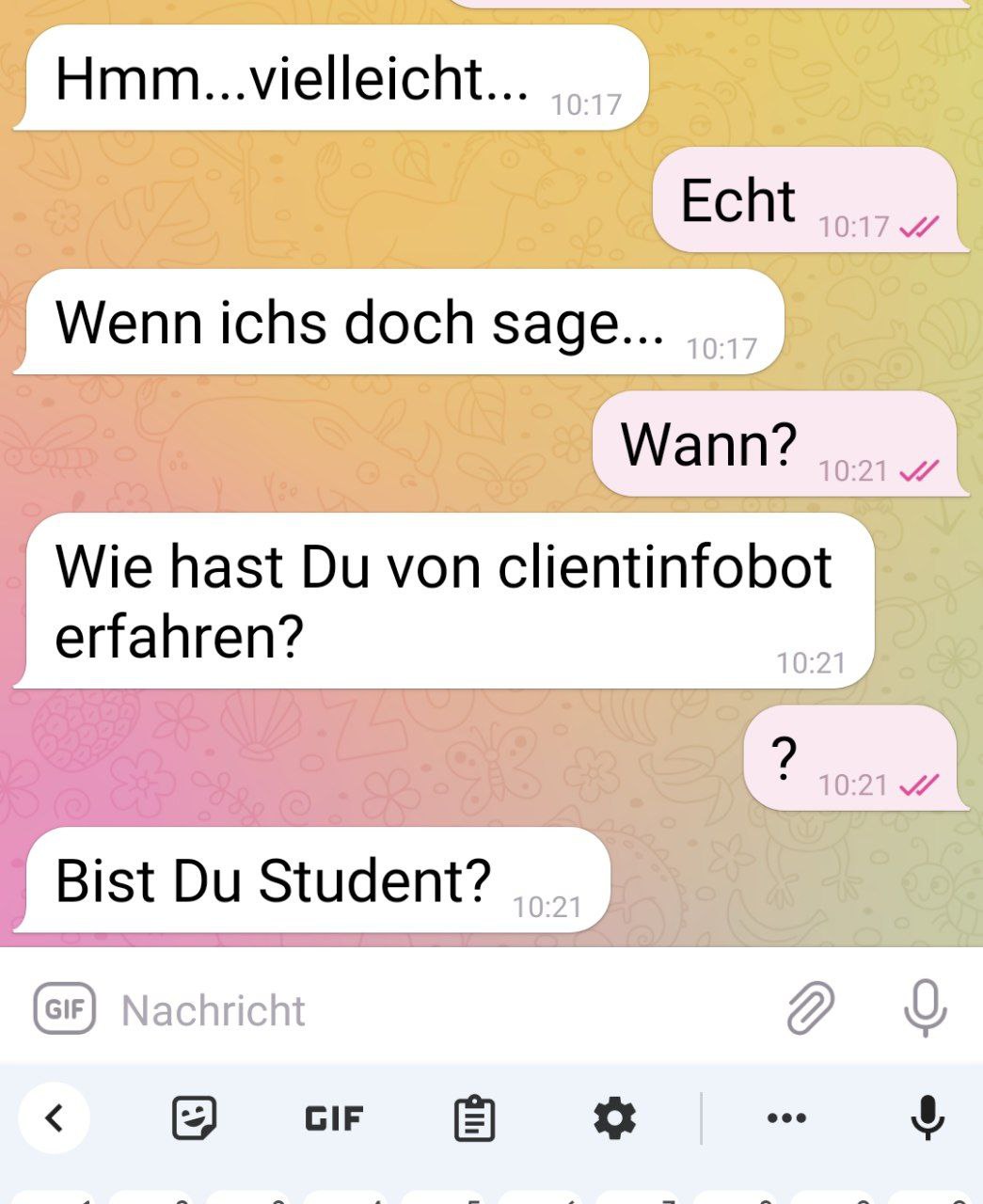Open the keyboard clipboard
The width and height of the screenshot is (983, 1204).
coord(474,1118)
